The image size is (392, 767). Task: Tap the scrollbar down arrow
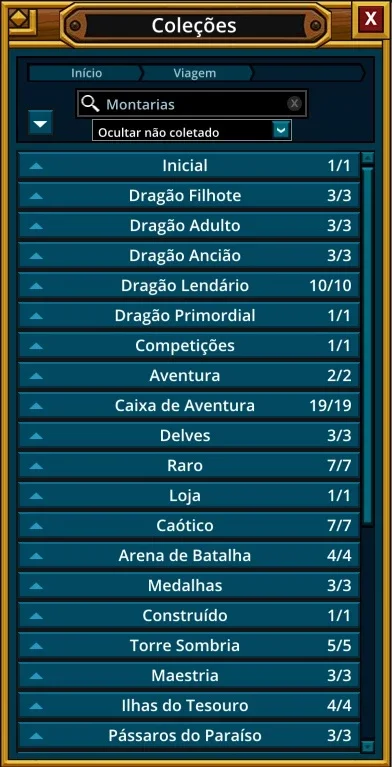pyautogui.click(x=368, y=746)
